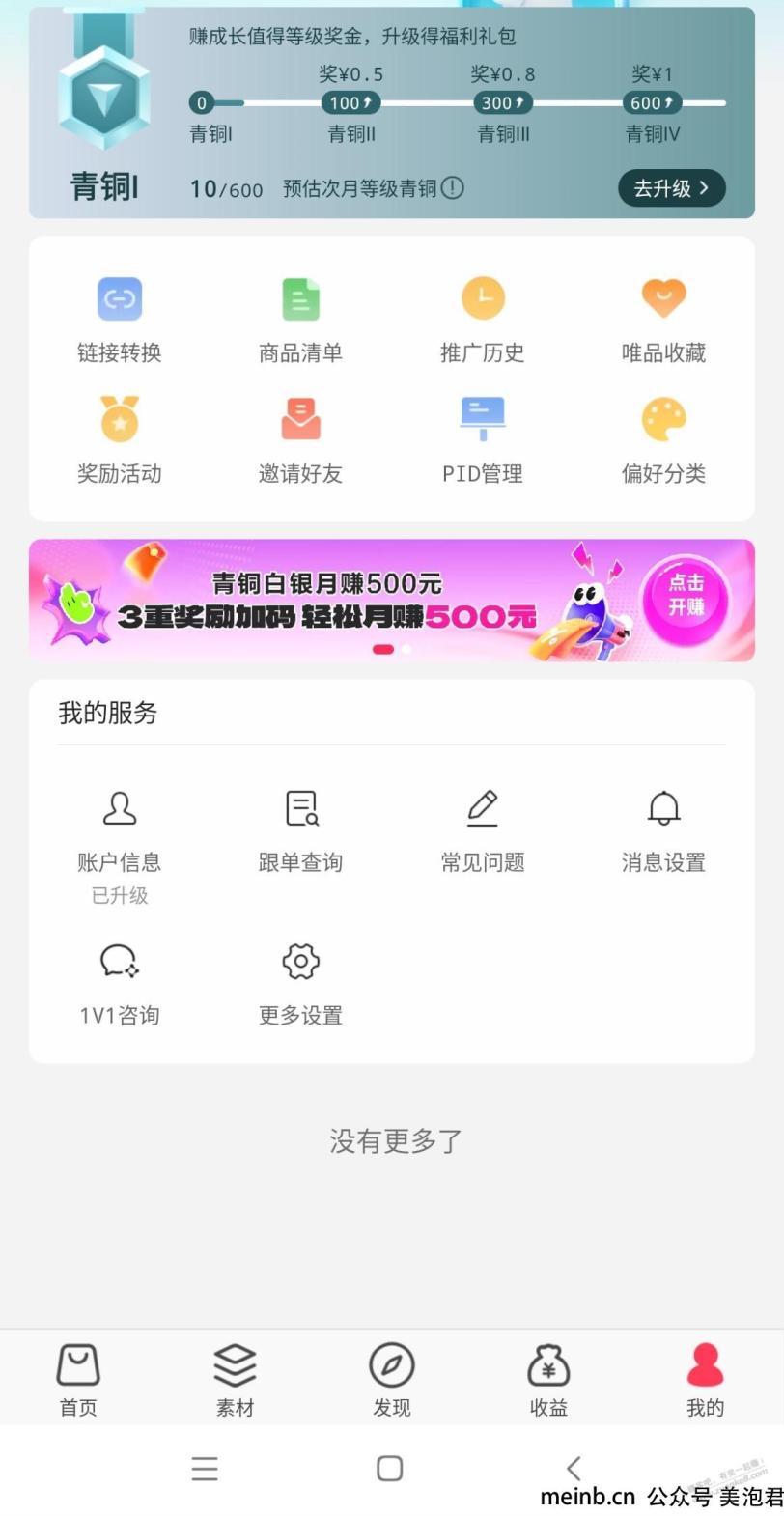Open 跟单查询 order tracking
Viewport: 784px width, 1516px height.
[x=300, y=830]
